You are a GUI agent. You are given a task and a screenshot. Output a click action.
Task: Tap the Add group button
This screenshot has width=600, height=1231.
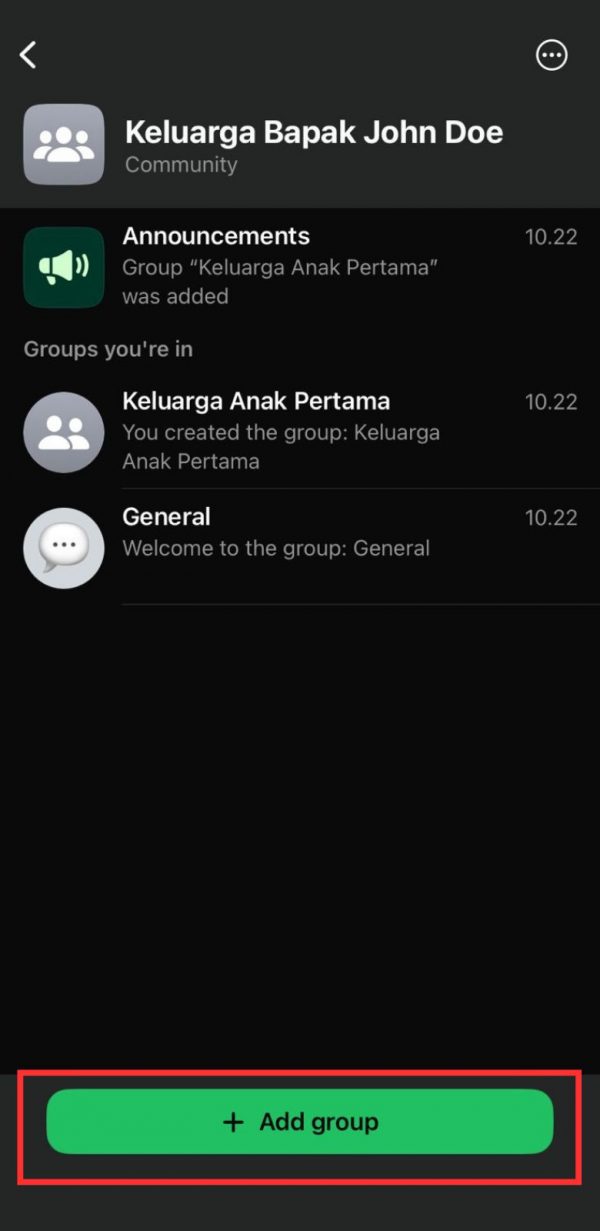pyautogui.click(x=300, y=1122)
